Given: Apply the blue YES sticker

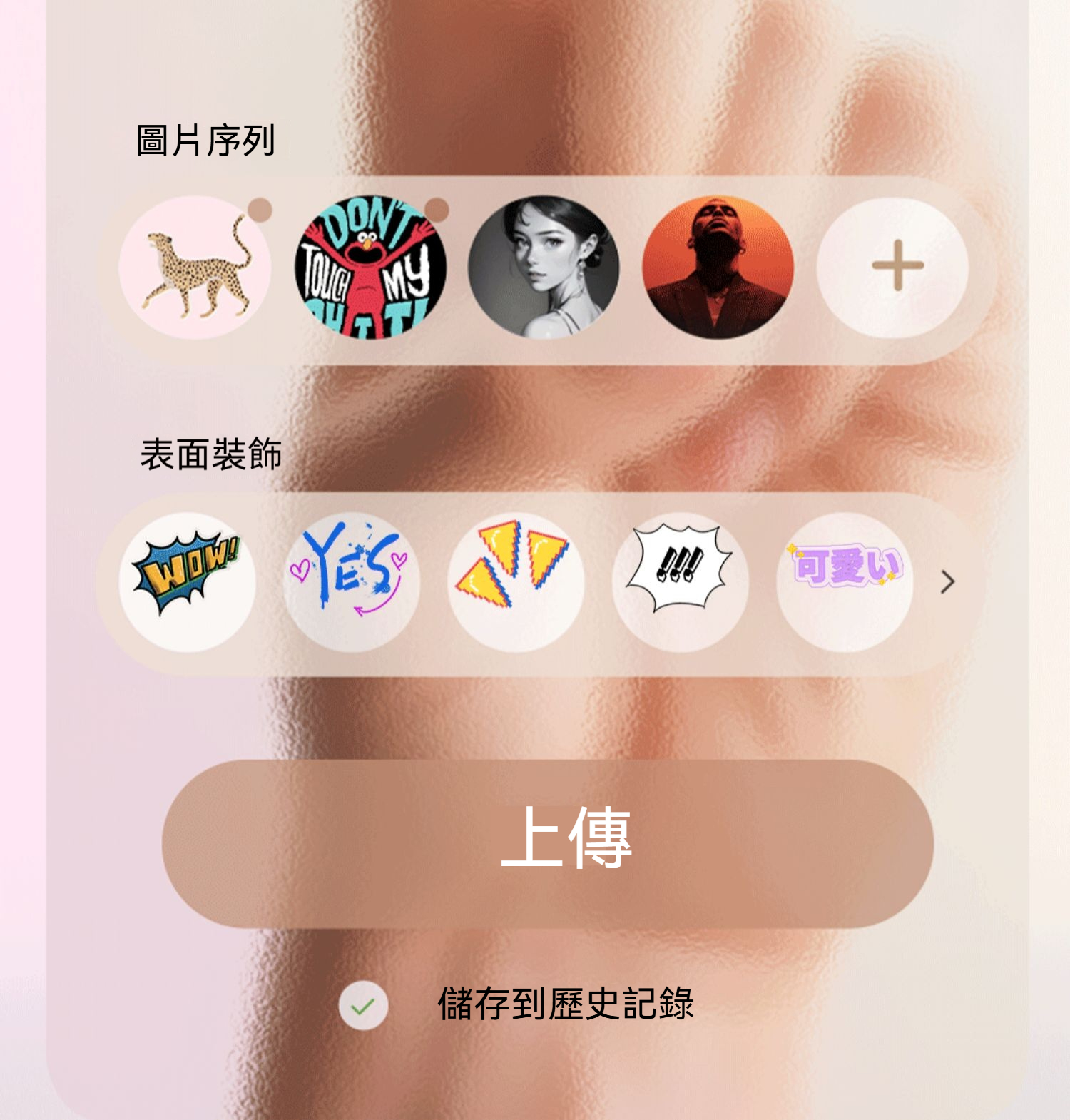Looking at the screenshot, I should [x=351, y=581].
